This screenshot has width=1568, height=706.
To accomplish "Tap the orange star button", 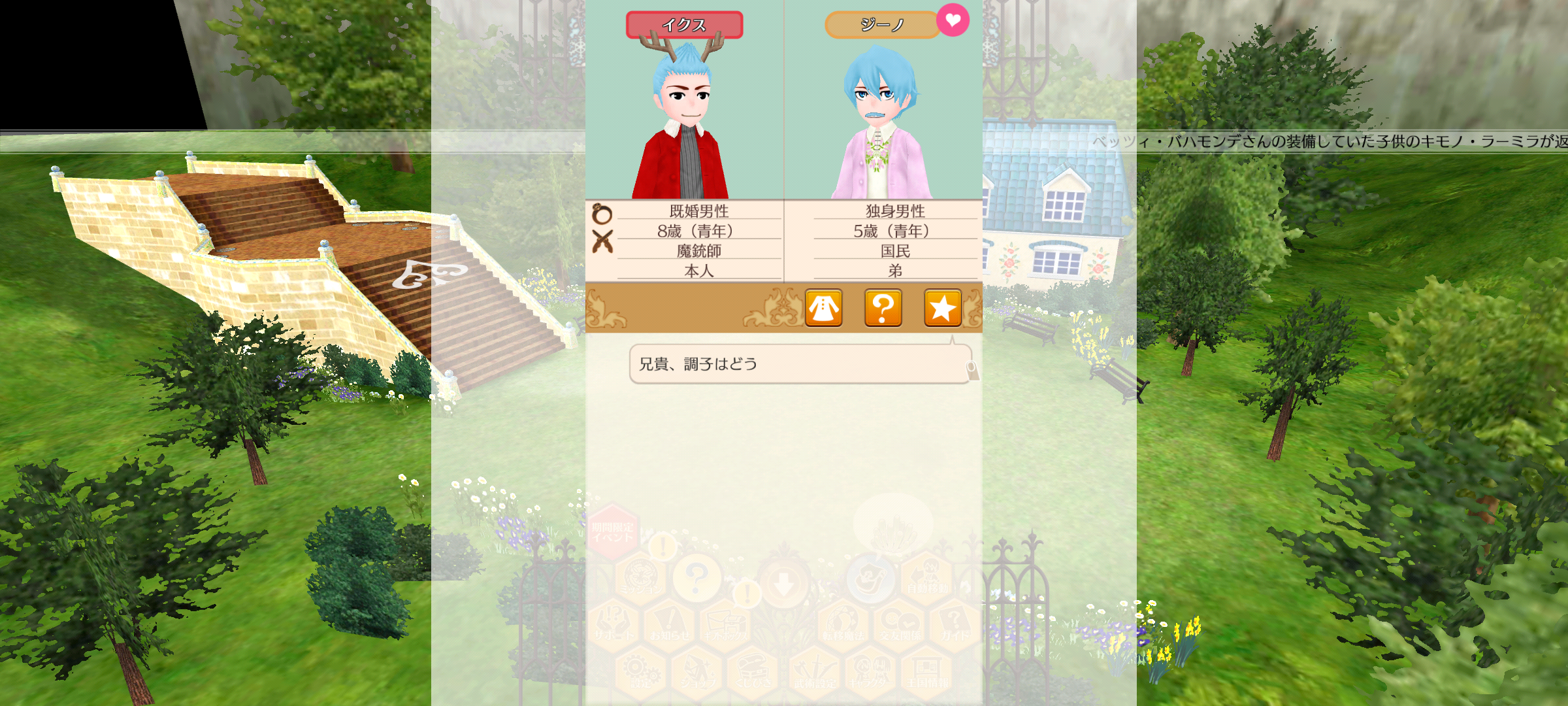I will pos(942,308).
